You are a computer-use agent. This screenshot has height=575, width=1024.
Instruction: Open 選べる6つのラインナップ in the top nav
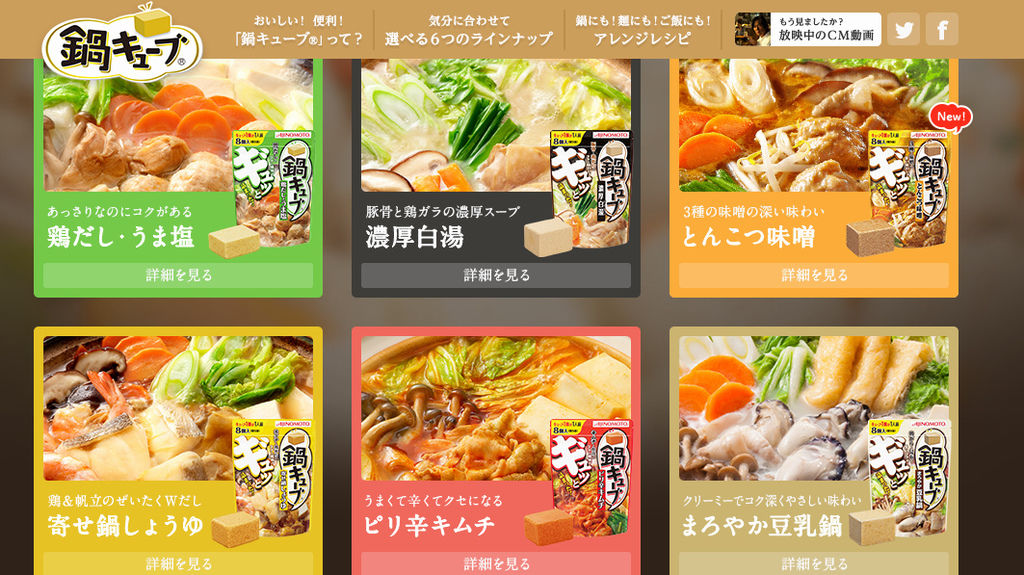click(x=468, y=30)
